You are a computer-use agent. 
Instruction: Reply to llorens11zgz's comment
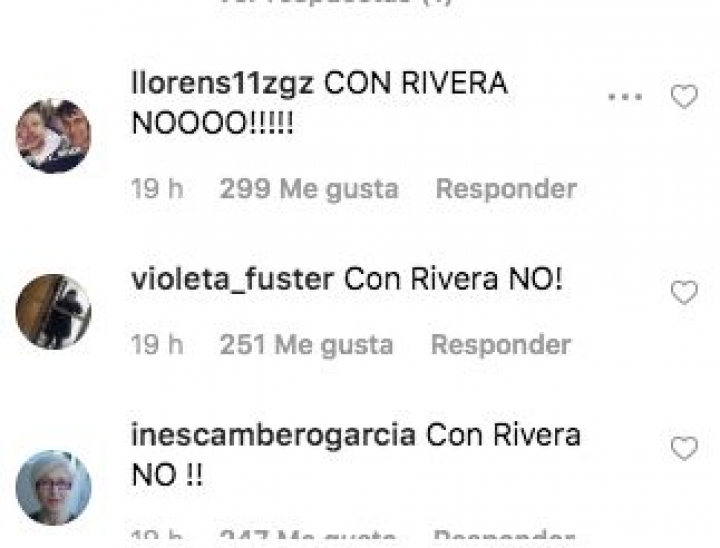pyautogui.click(x=506, y=189)
